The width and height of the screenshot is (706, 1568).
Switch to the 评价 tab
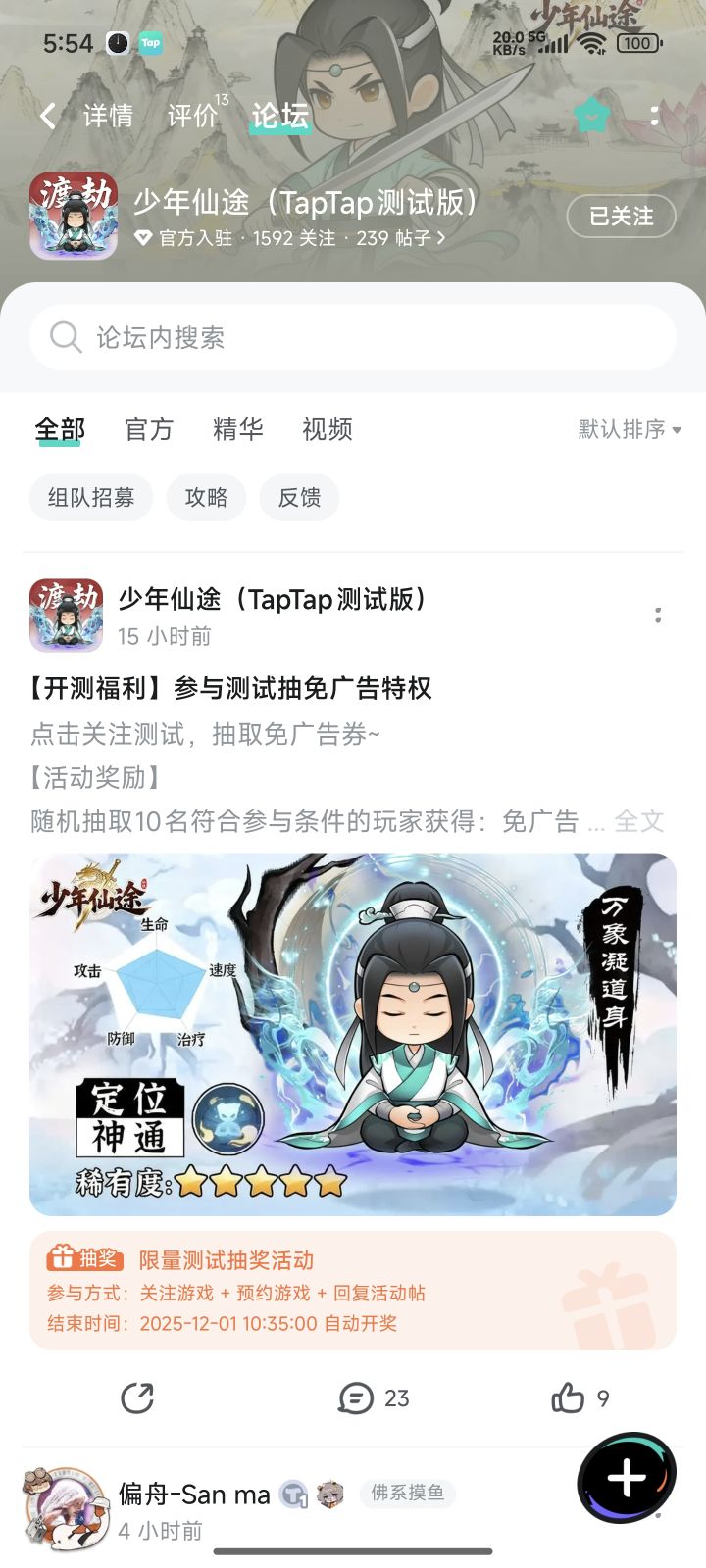coord(196,116)
